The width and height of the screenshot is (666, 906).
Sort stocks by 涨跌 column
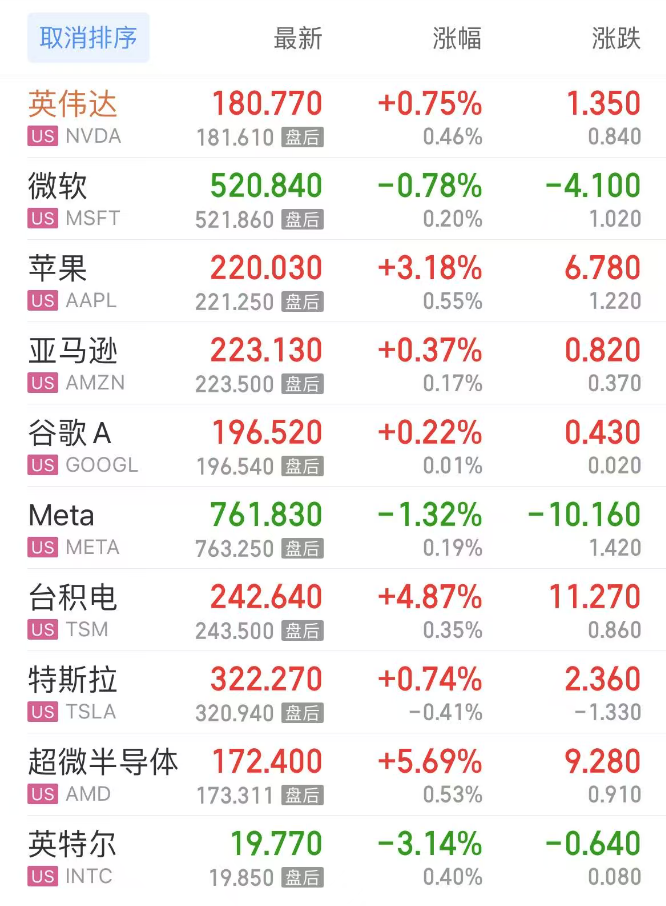click(616, 39)
